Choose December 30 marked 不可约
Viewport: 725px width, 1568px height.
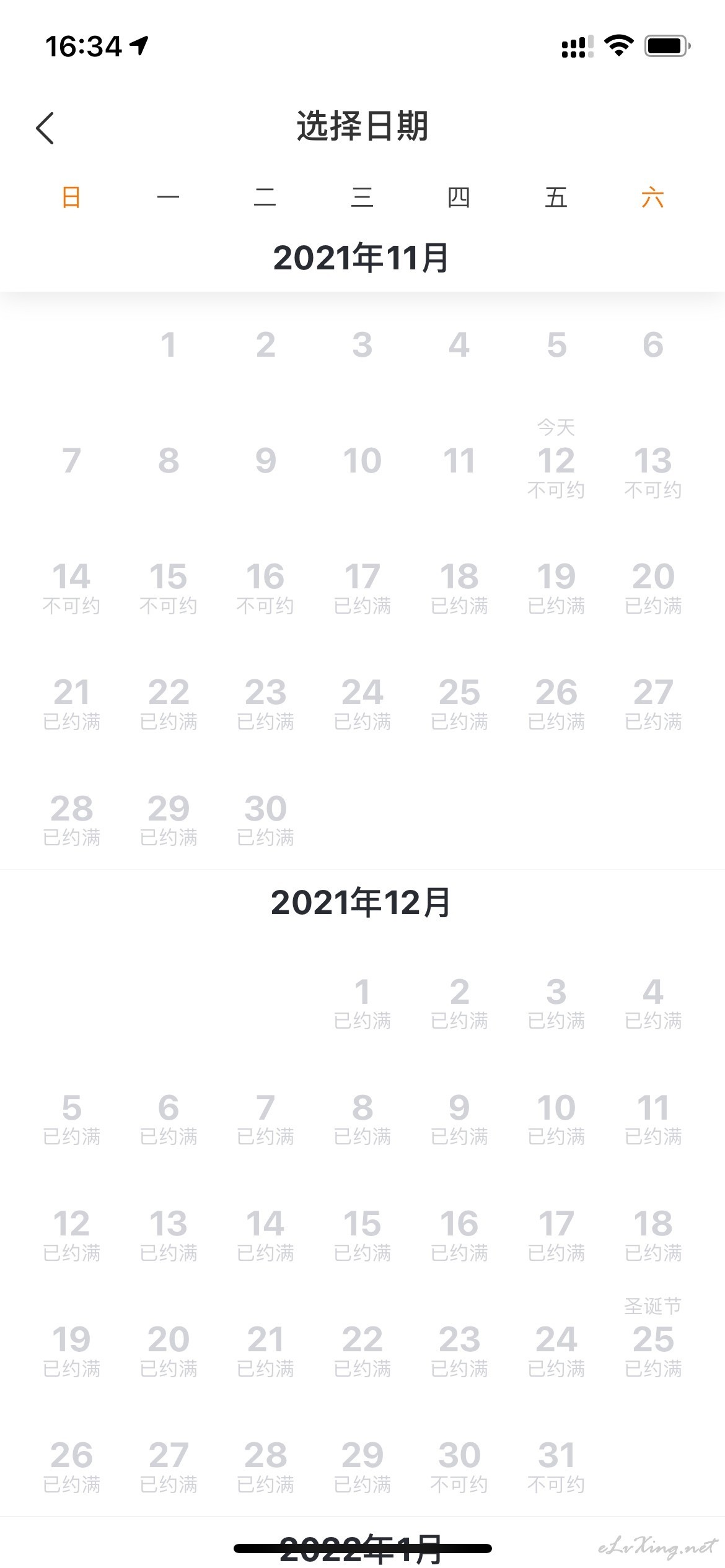point(459,1466)
